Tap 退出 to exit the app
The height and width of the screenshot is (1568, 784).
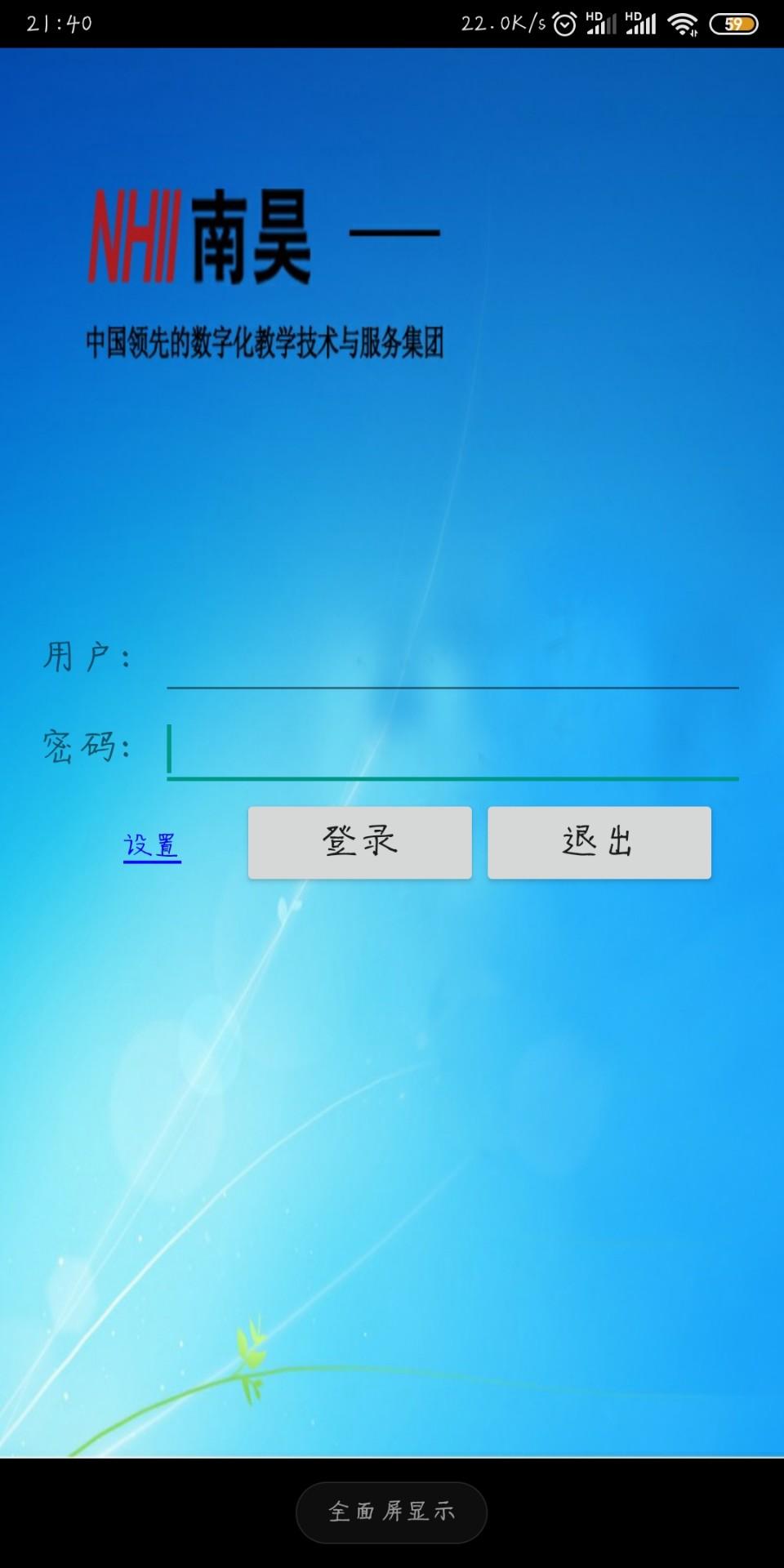pos(599,842)
